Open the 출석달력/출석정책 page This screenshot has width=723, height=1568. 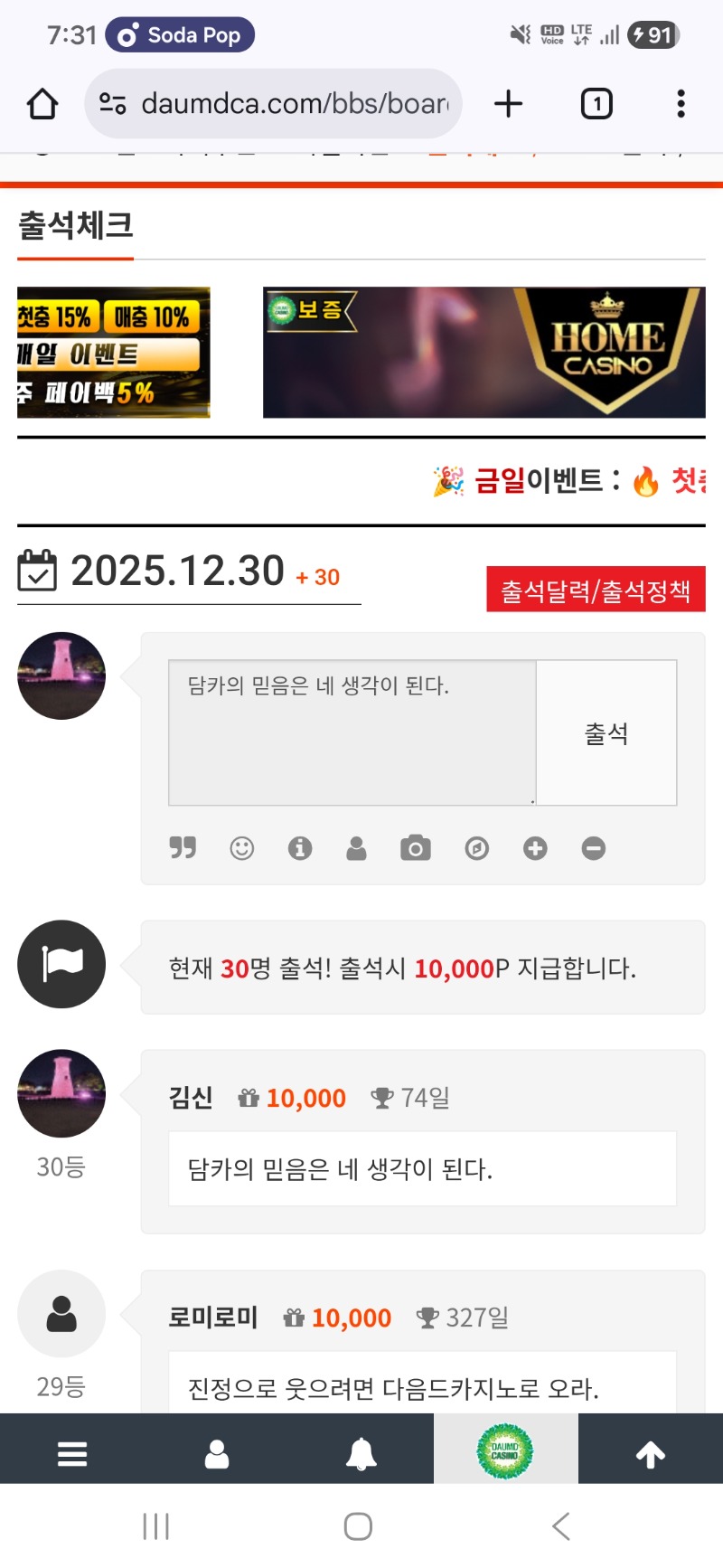pyautogui.click(x=596, y=590)
